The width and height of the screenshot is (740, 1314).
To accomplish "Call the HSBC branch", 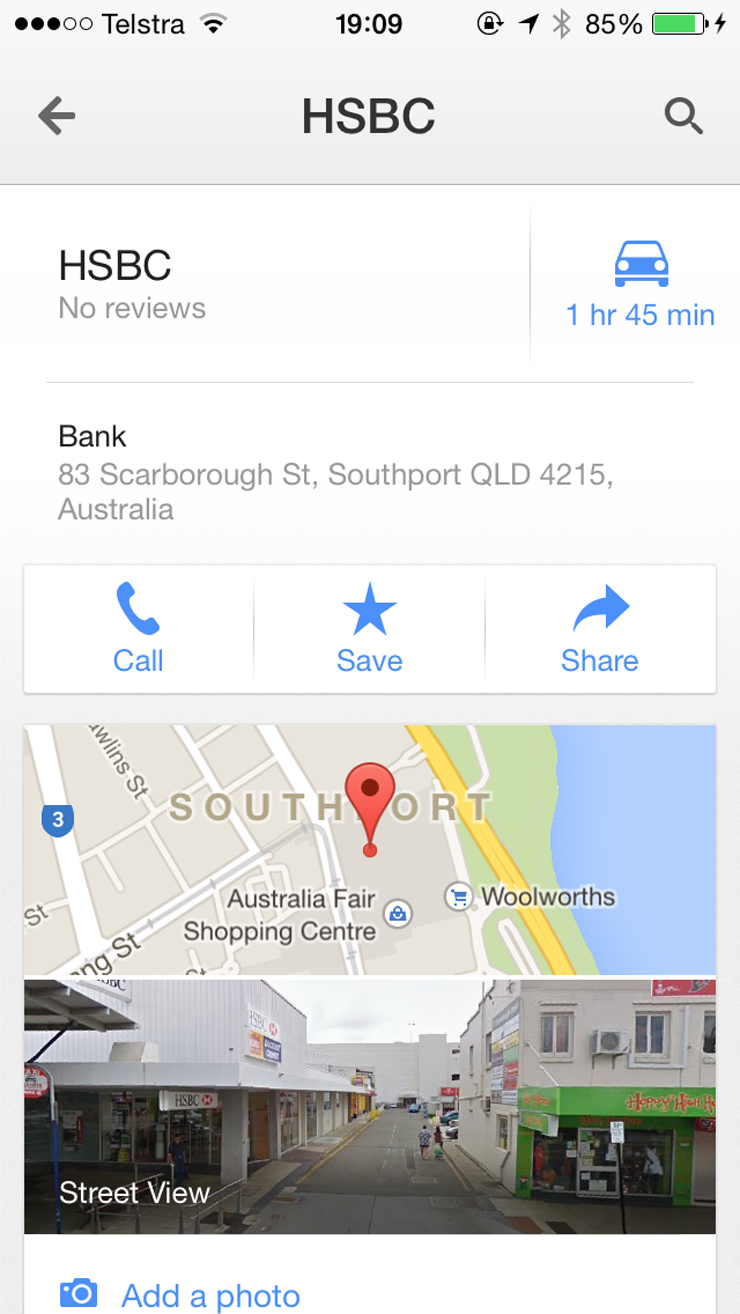I will [x=138, y=629].
